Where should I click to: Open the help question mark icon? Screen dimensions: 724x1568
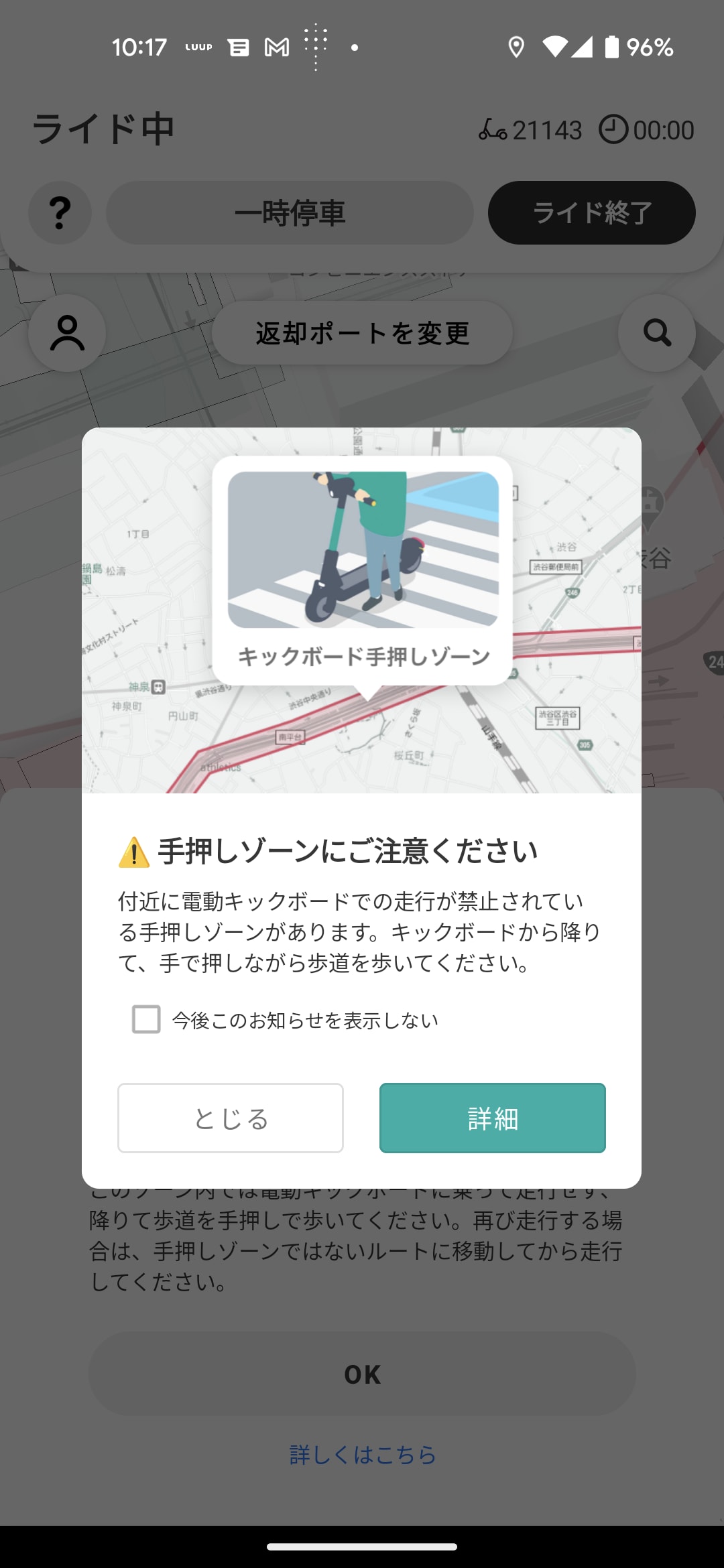click(x=60, y=212)
